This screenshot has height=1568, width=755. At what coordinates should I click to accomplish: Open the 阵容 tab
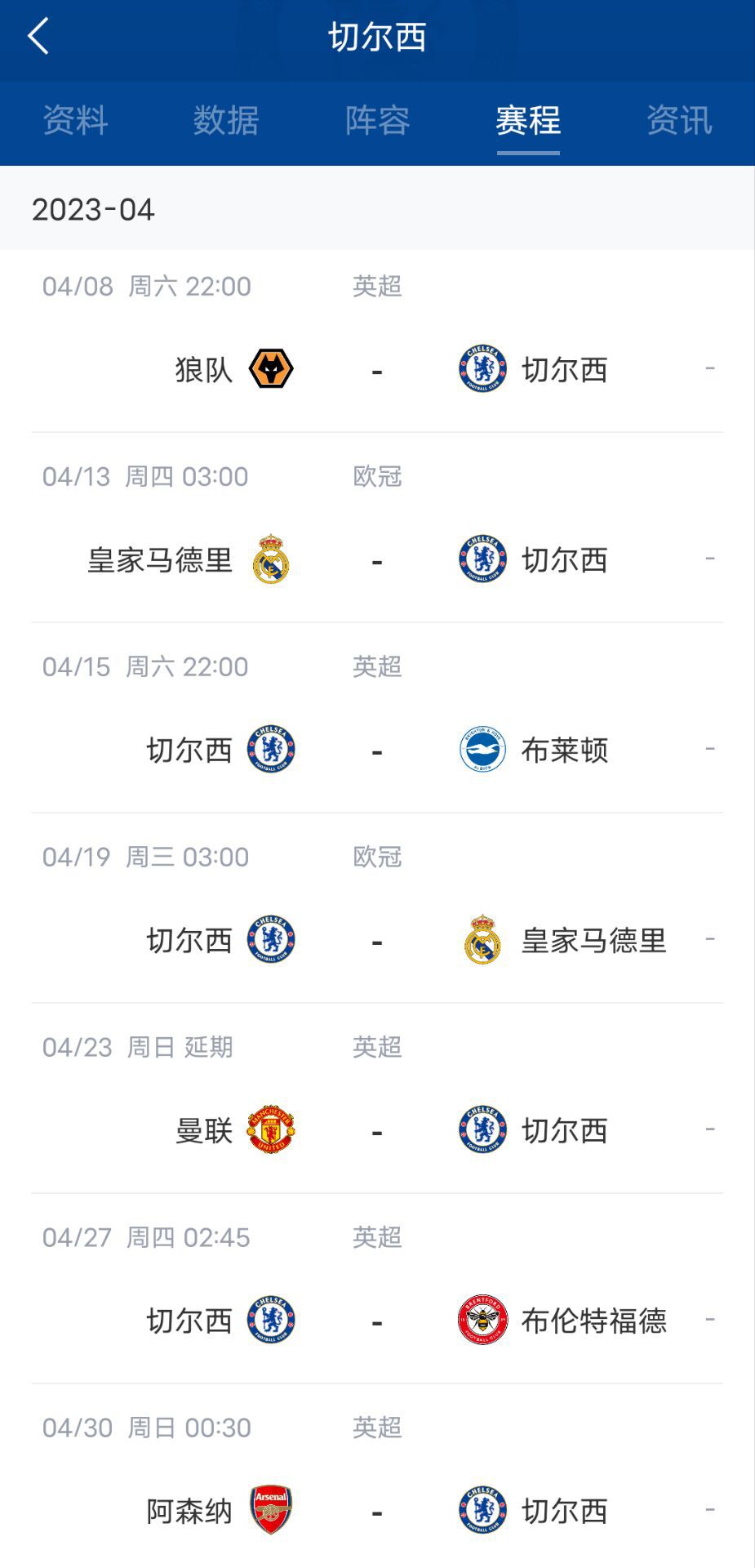click(x=377, y=121)
